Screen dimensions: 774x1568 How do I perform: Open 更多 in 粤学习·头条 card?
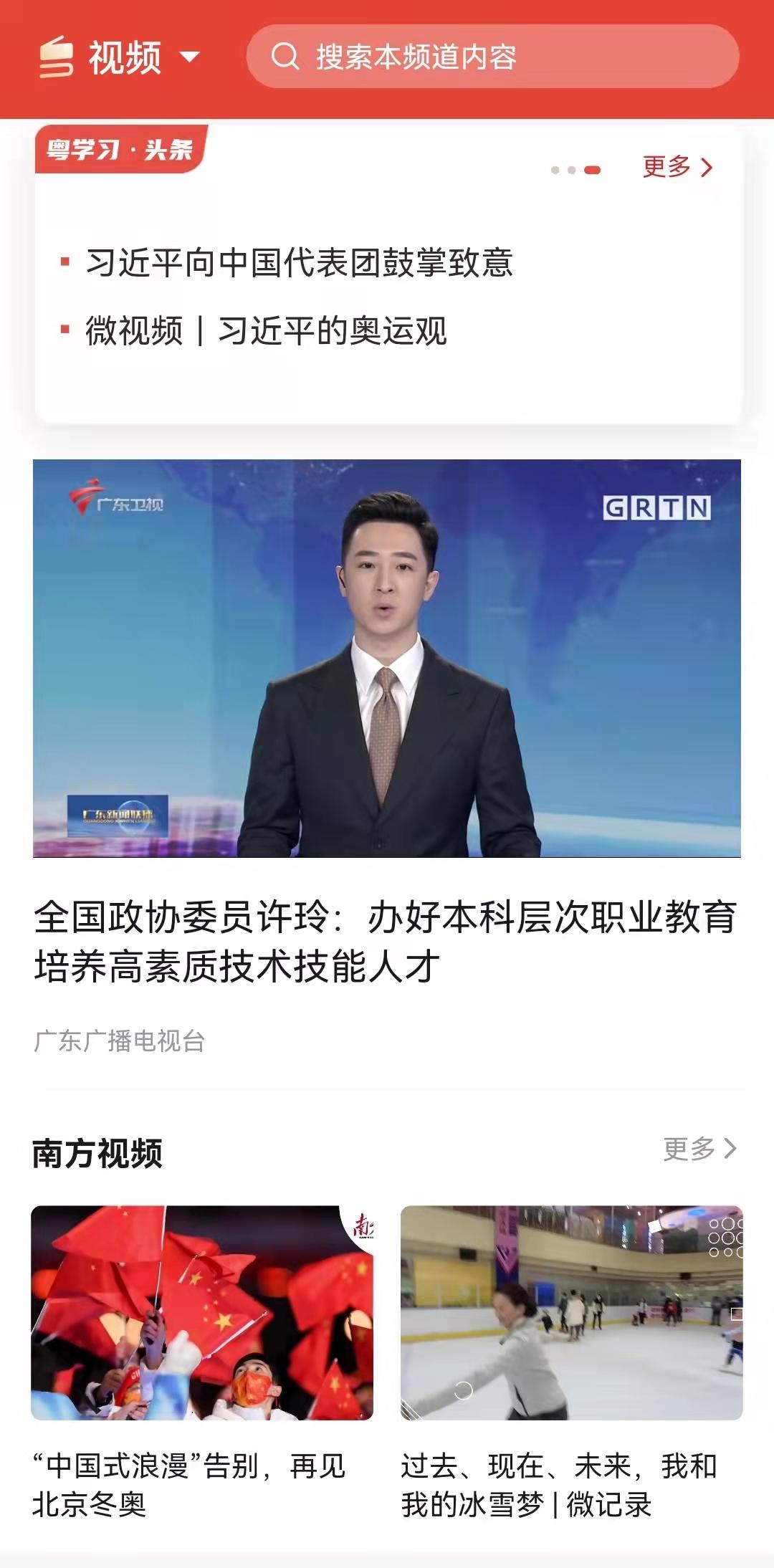click(677, 167)
